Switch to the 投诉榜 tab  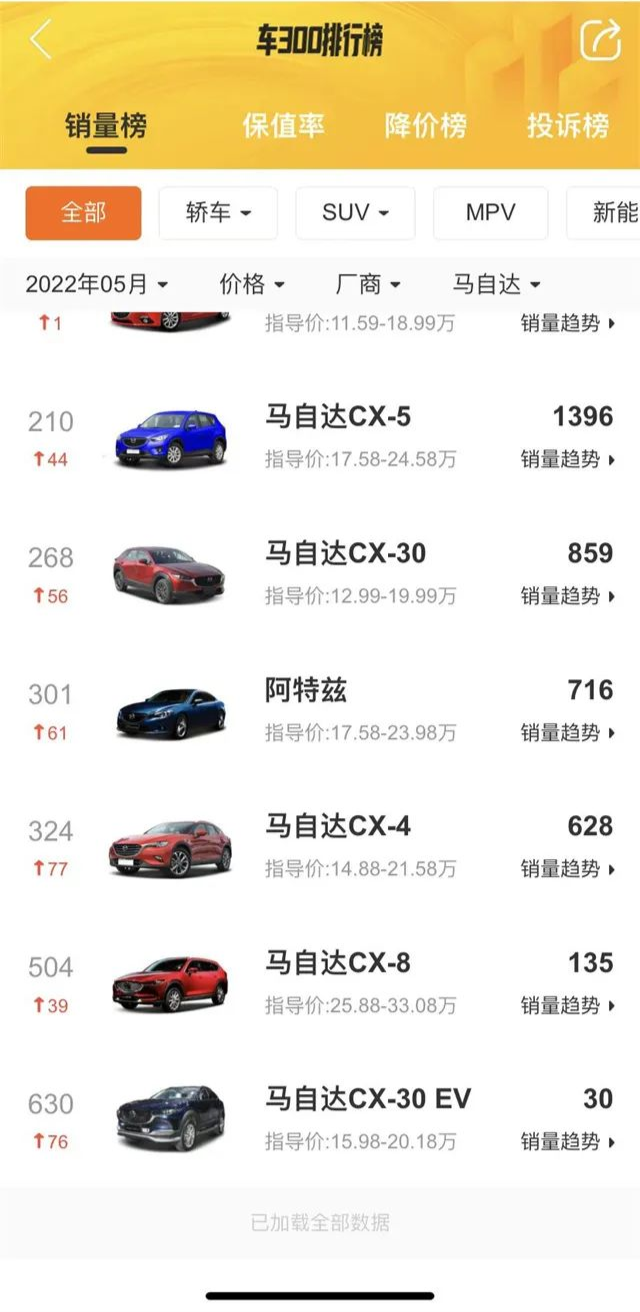click(568, 126)
